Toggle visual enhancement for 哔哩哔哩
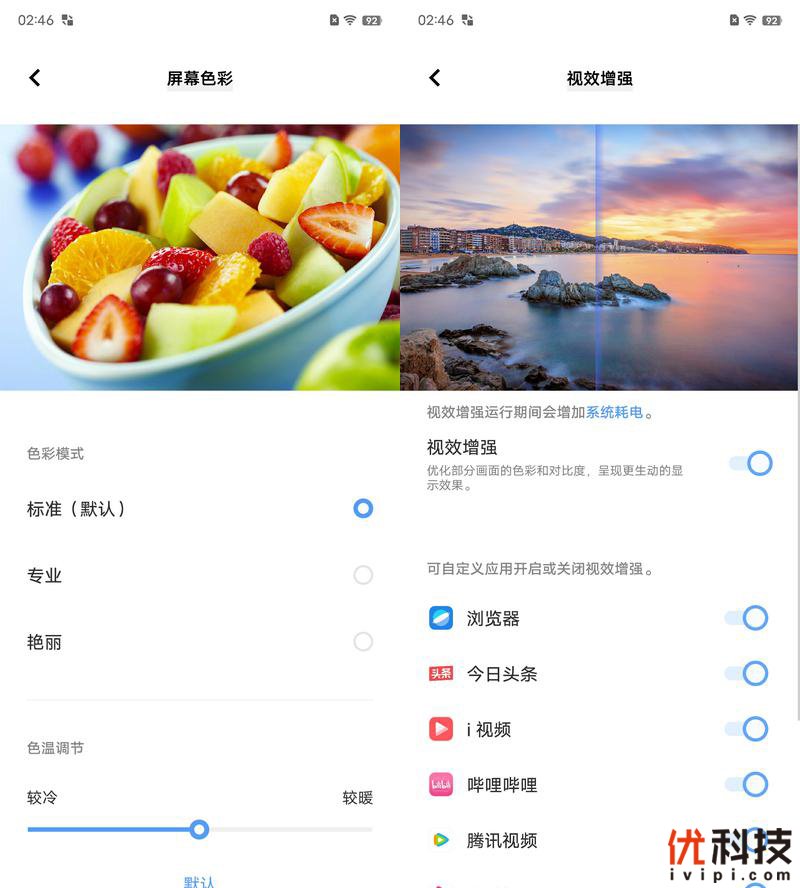 747,785
